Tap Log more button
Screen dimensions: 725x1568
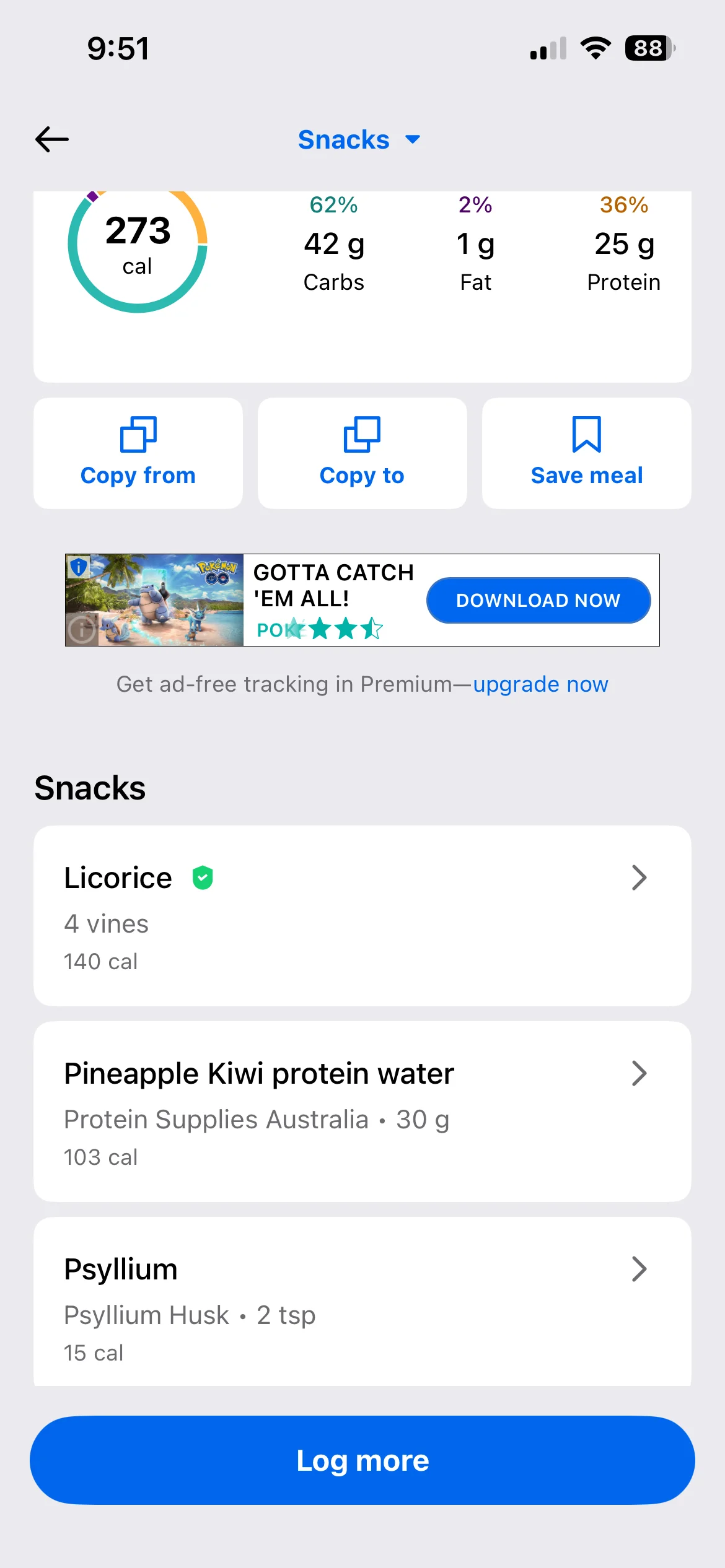(x=362, y=1460)
